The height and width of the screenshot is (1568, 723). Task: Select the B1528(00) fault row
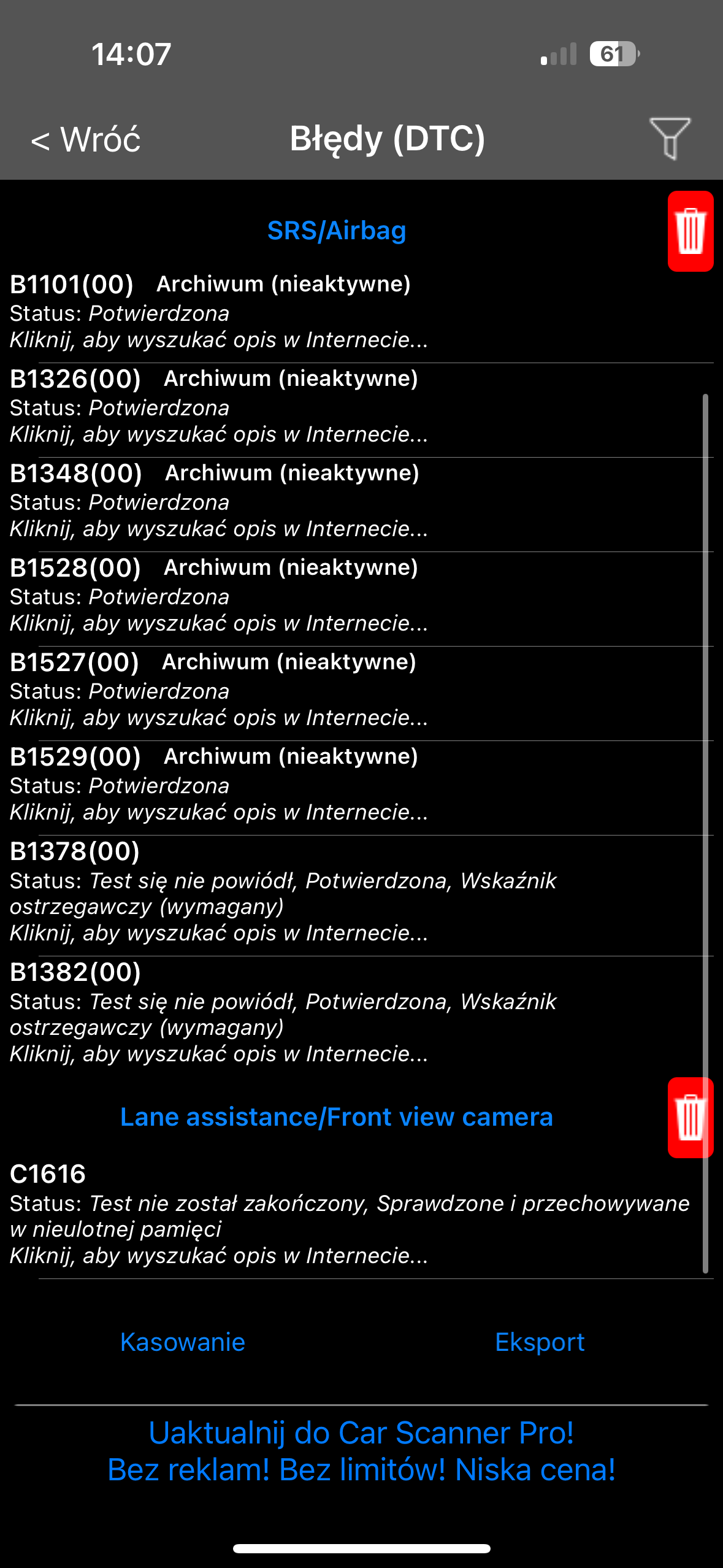(219, 598)
